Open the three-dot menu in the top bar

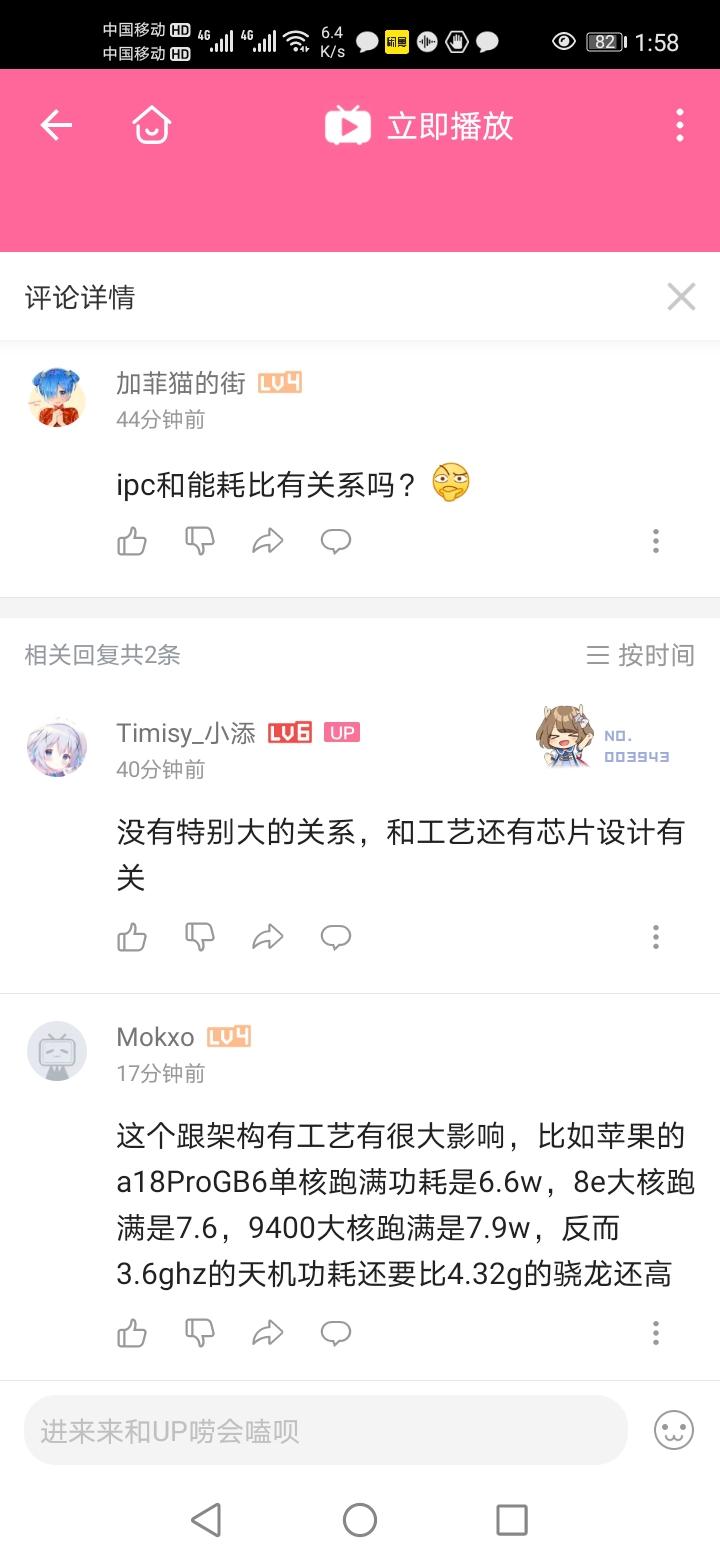(680, 125)
